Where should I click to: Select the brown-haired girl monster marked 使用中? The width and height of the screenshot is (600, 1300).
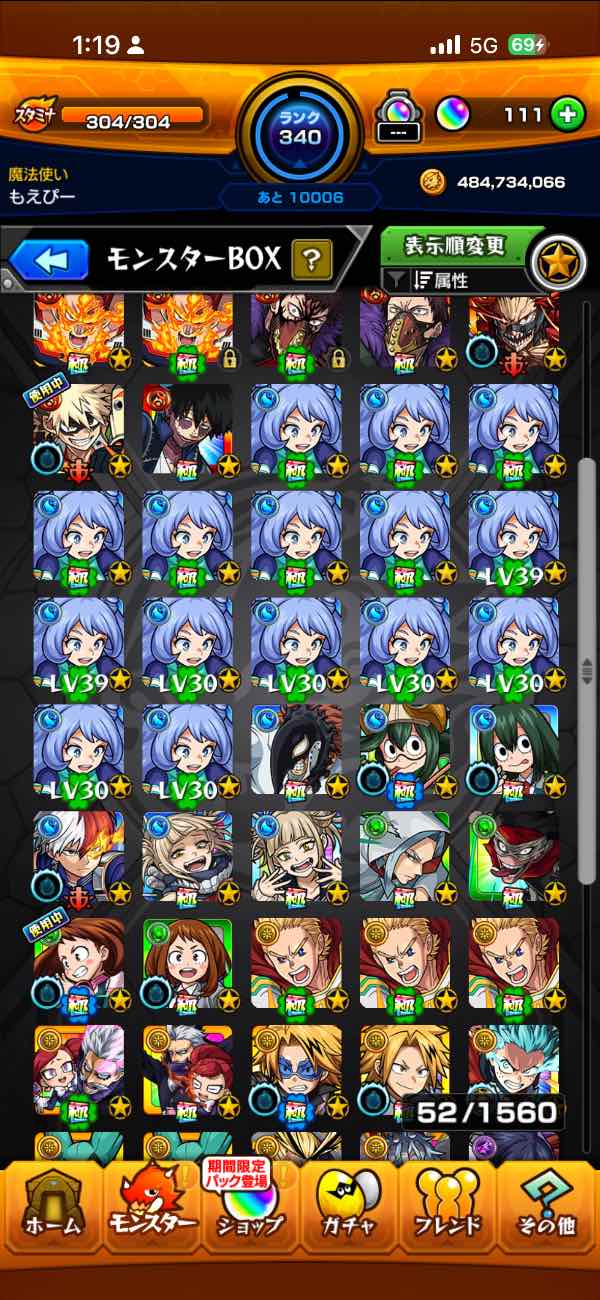coord(79,965)
